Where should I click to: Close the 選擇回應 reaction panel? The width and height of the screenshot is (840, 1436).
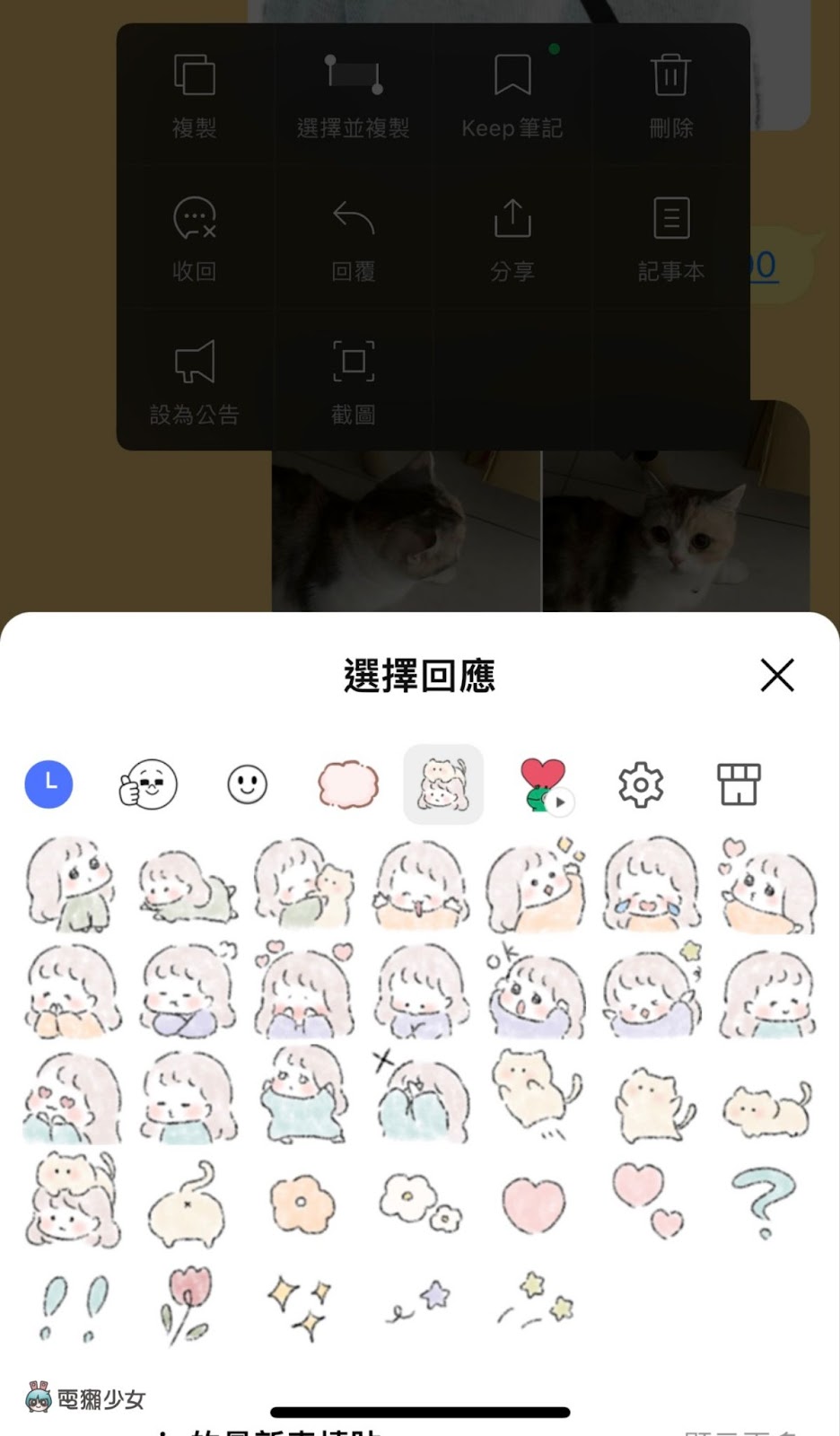pyautogui.click(x=777, y=675)
